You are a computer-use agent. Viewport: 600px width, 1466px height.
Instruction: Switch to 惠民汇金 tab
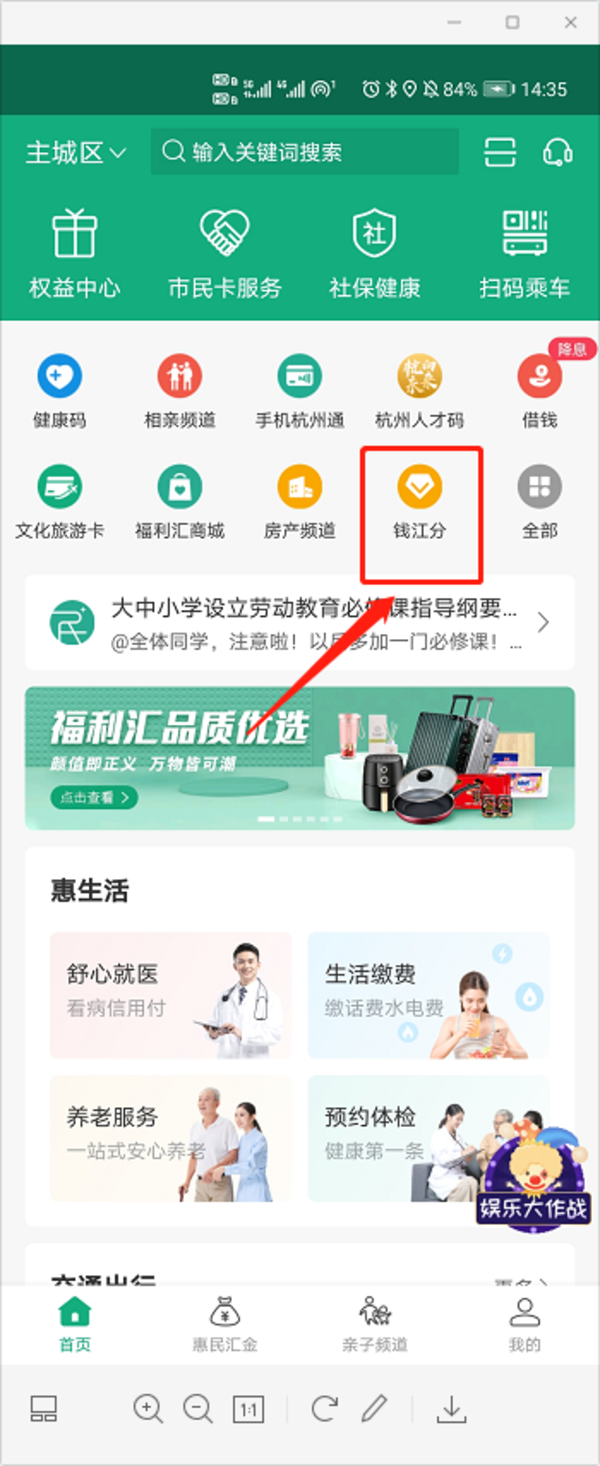(224, 1324)
